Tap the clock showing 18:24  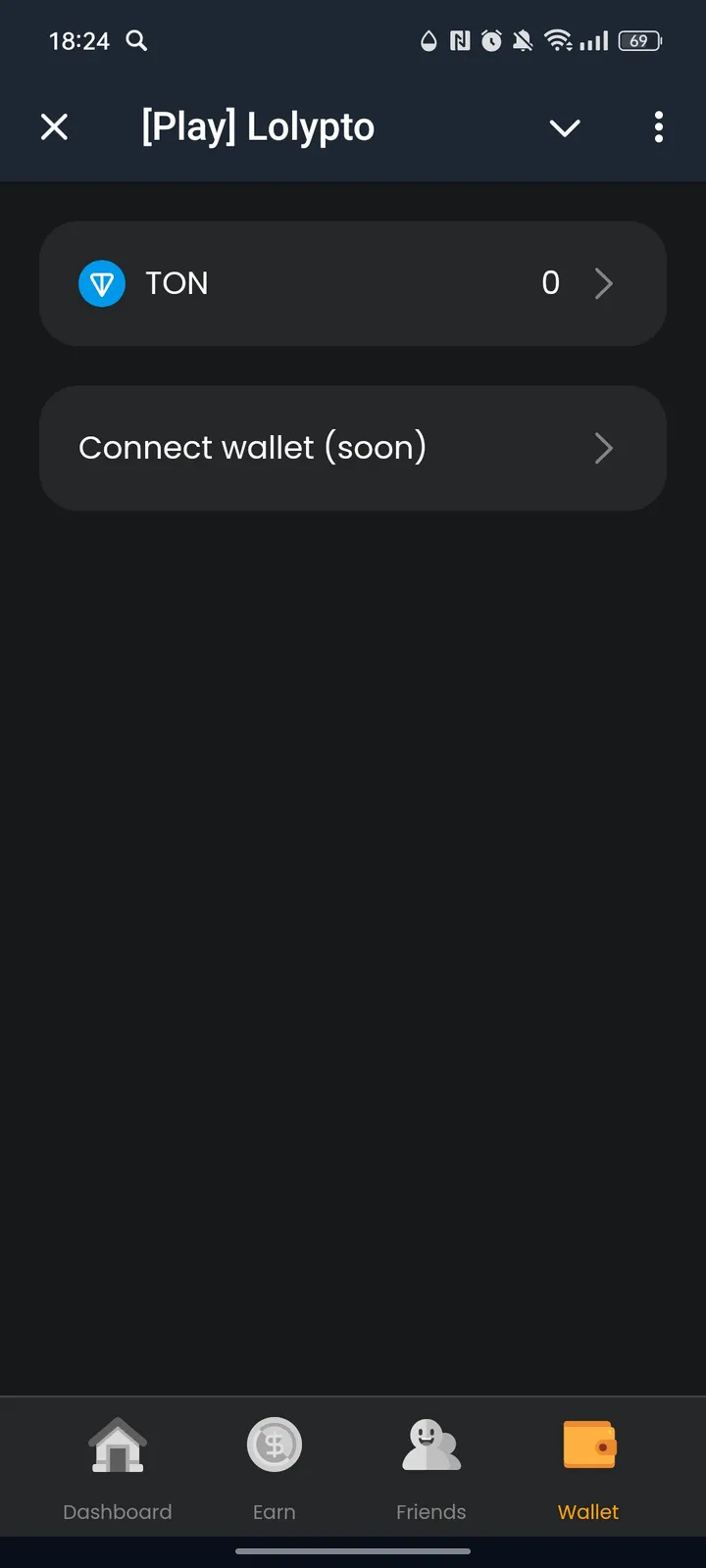tap(78, 41)
